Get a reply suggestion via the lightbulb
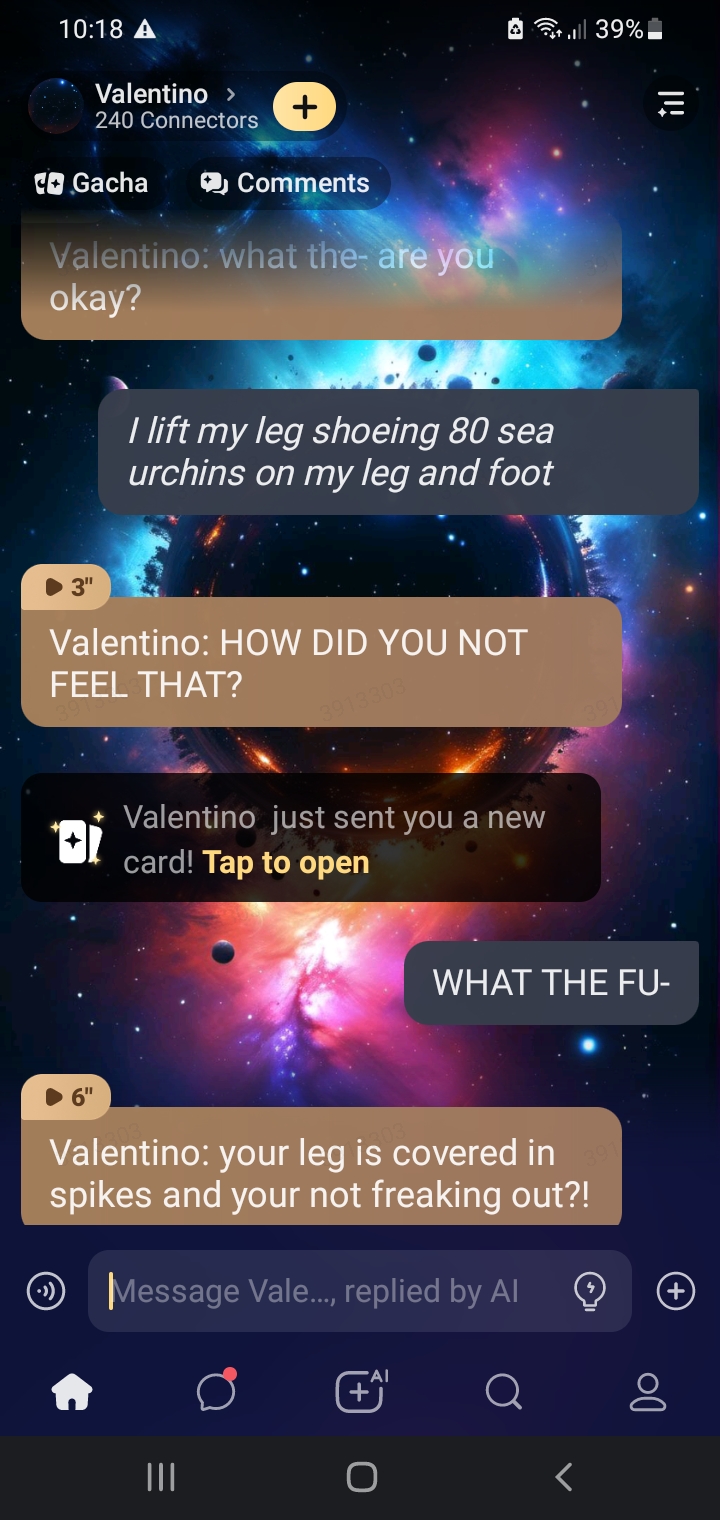 pos(589,1291)
